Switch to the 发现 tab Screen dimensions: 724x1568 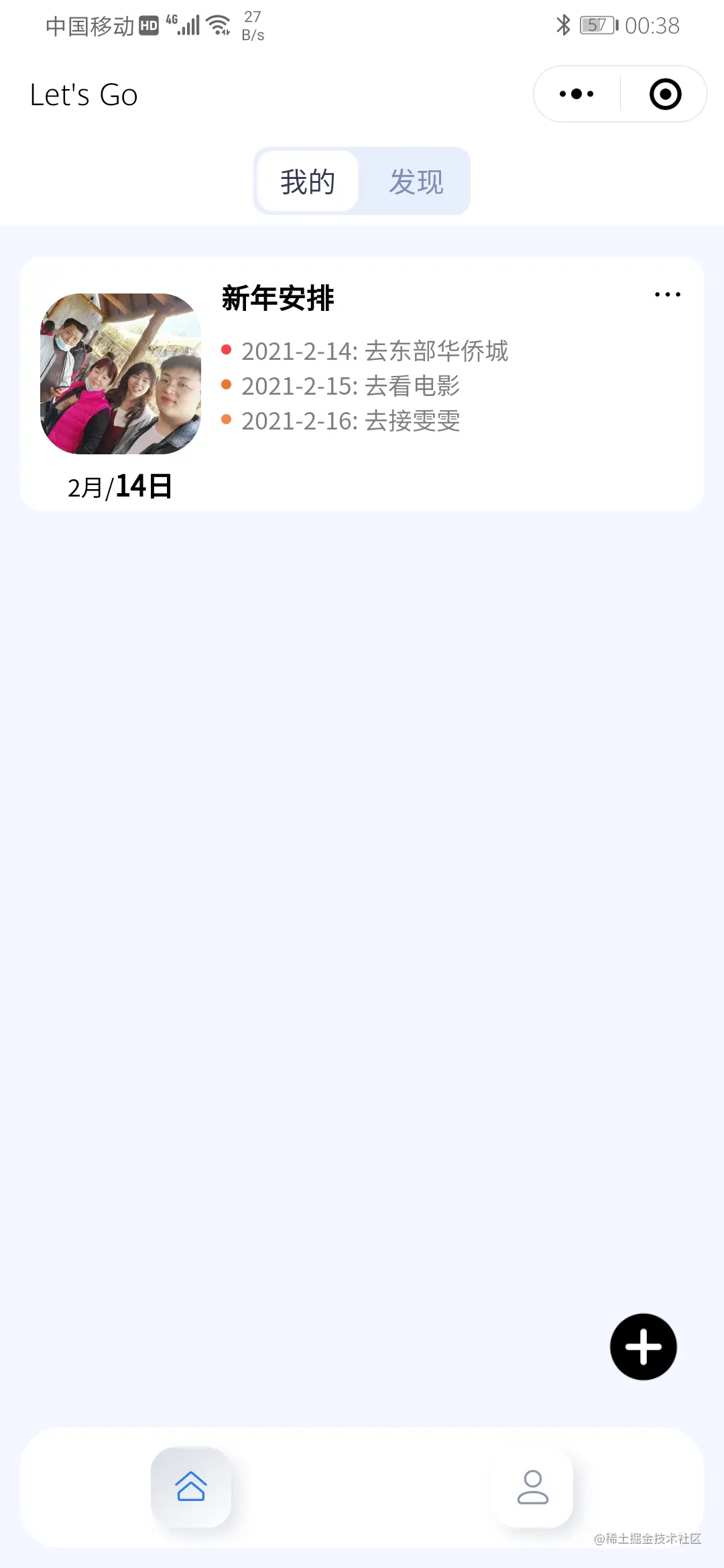[416, 182]
